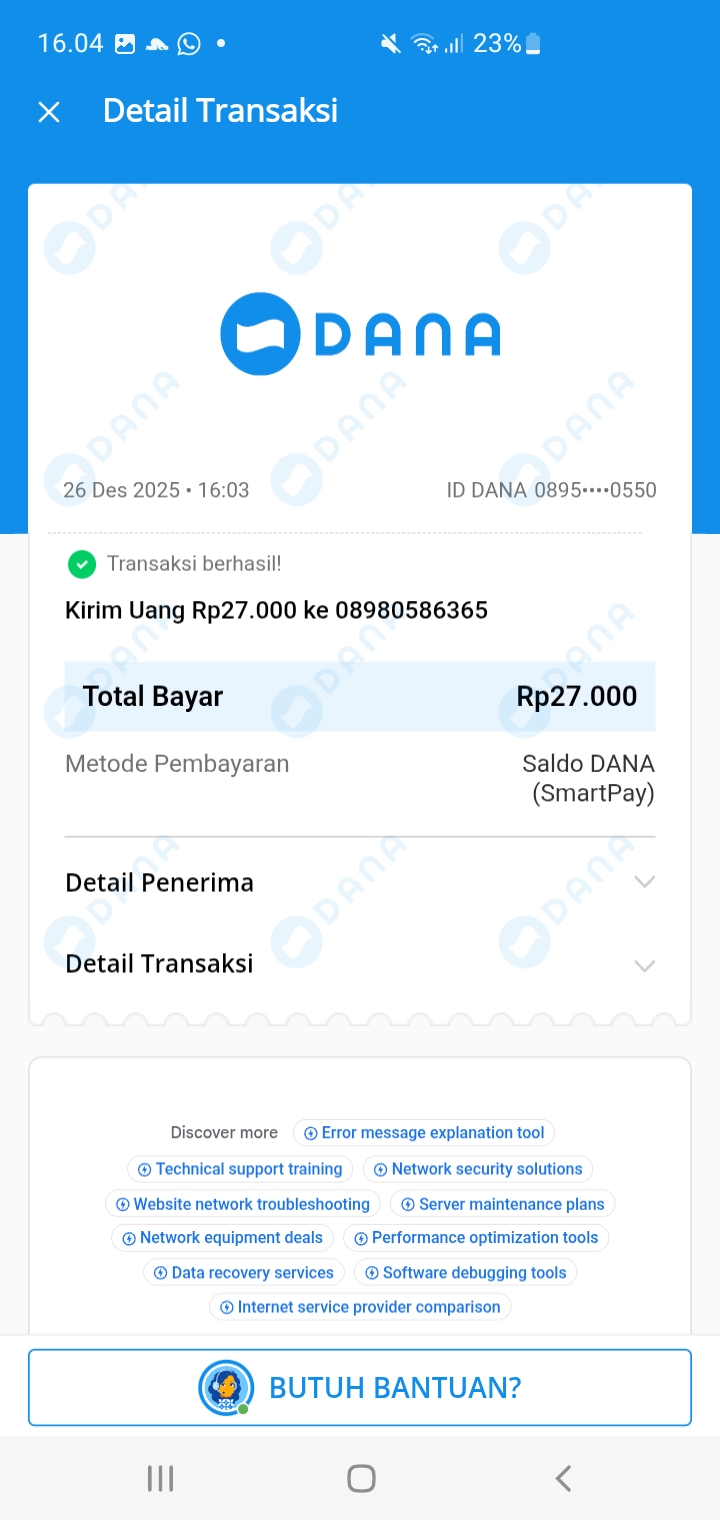Tap the Network equipment deals chip
Viewport: 720px width, 1520px height.
coord(222,1238)
